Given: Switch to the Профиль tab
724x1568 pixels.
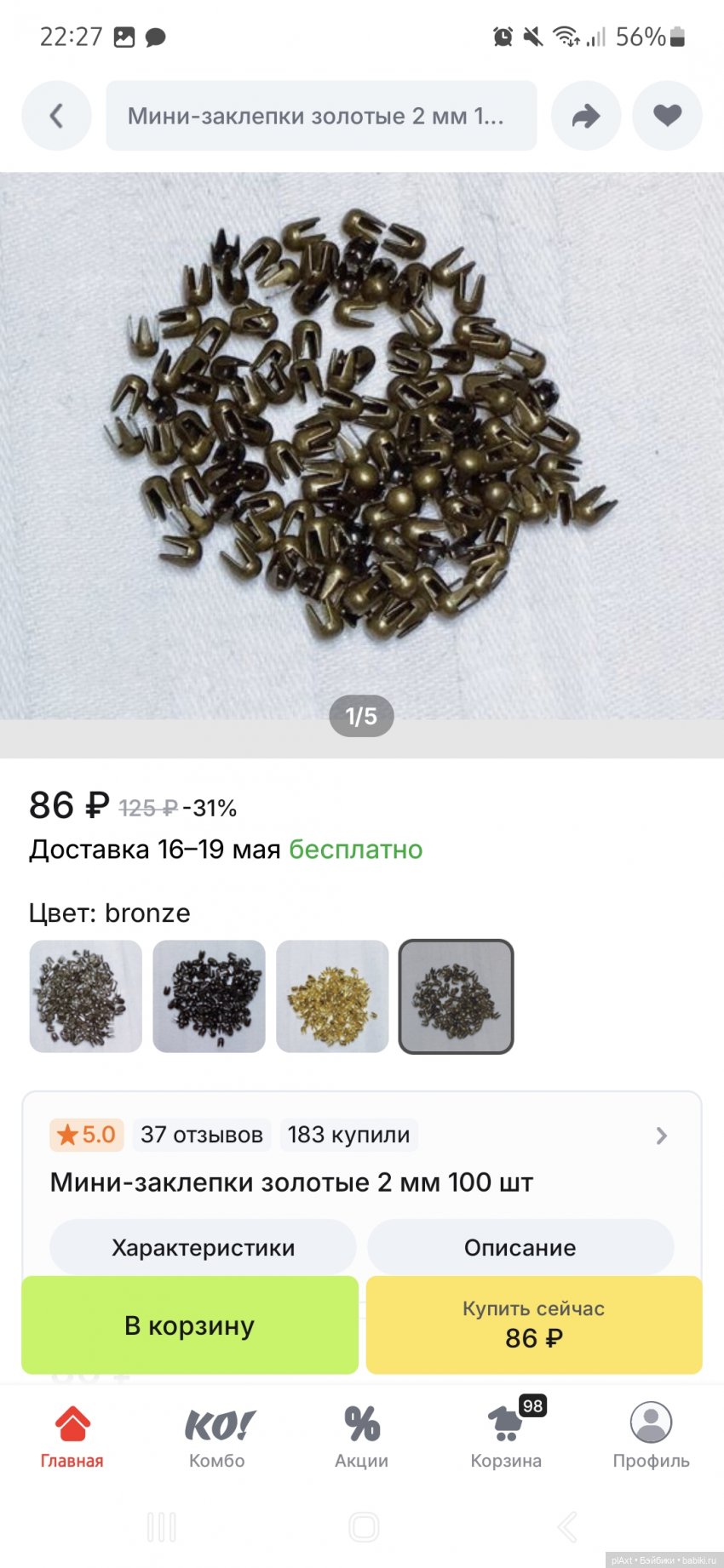Looking at the screenshot, I should coord(651,1437).
